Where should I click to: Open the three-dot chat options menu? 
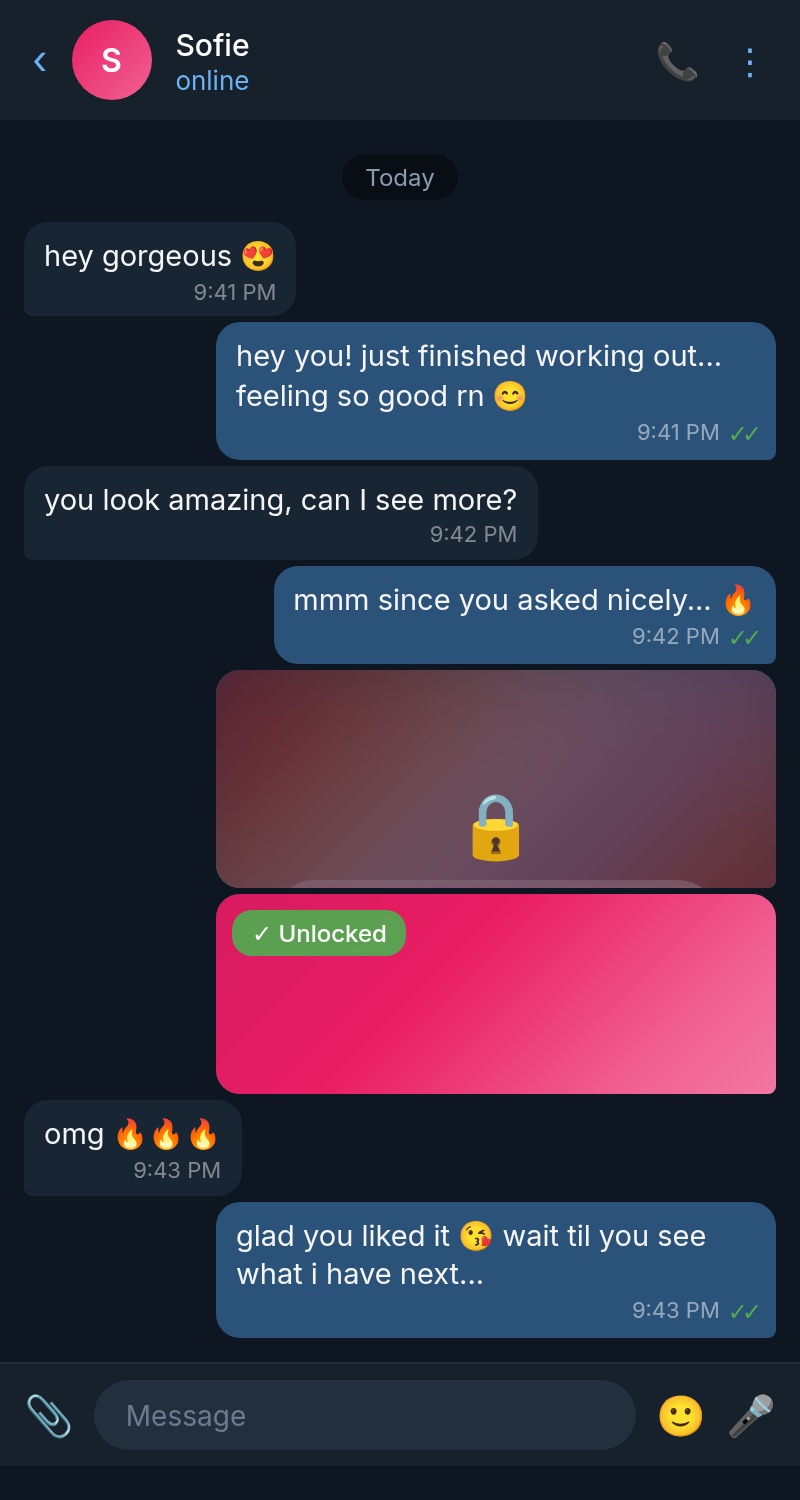click(x=749, y=62)
